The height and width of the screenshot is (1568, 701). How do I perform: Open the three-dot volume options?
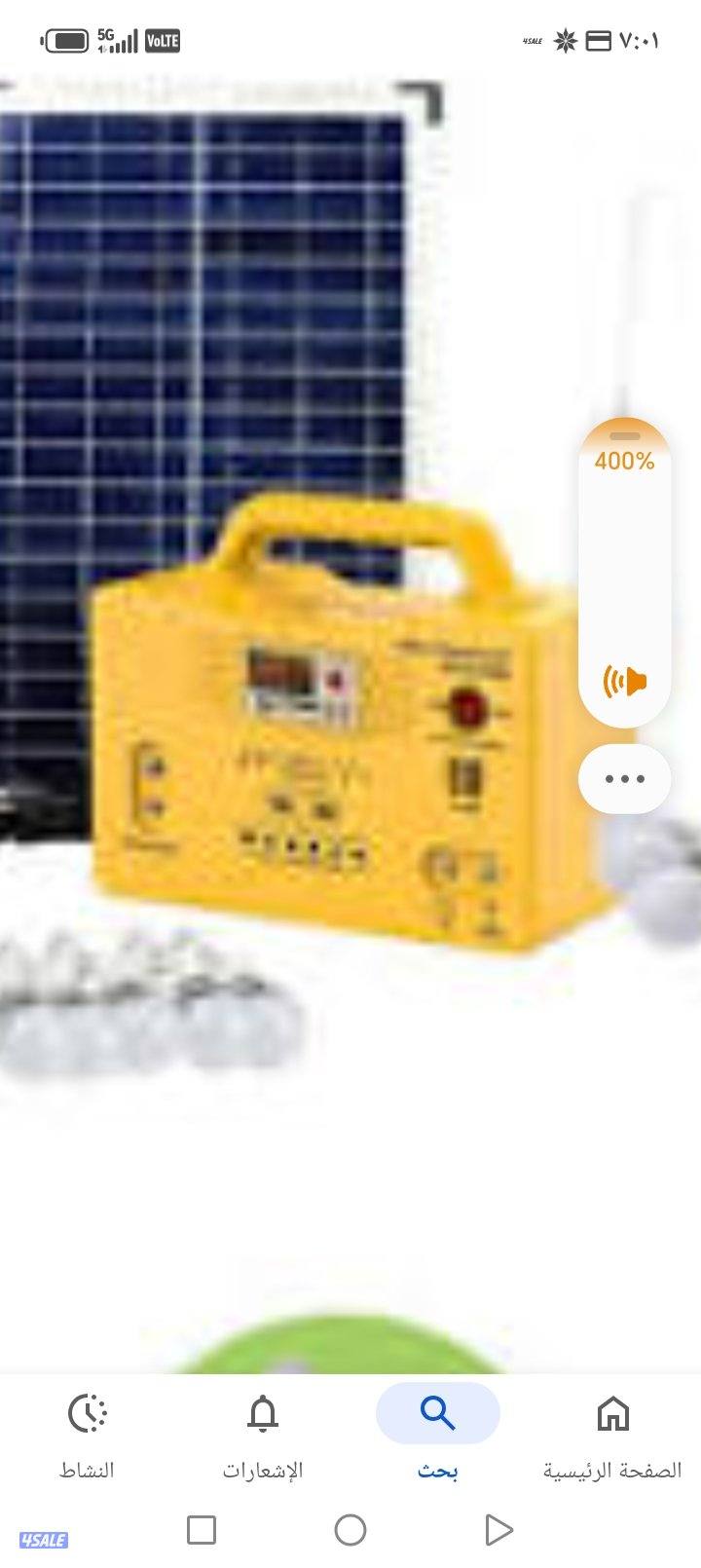pos(625,779)
